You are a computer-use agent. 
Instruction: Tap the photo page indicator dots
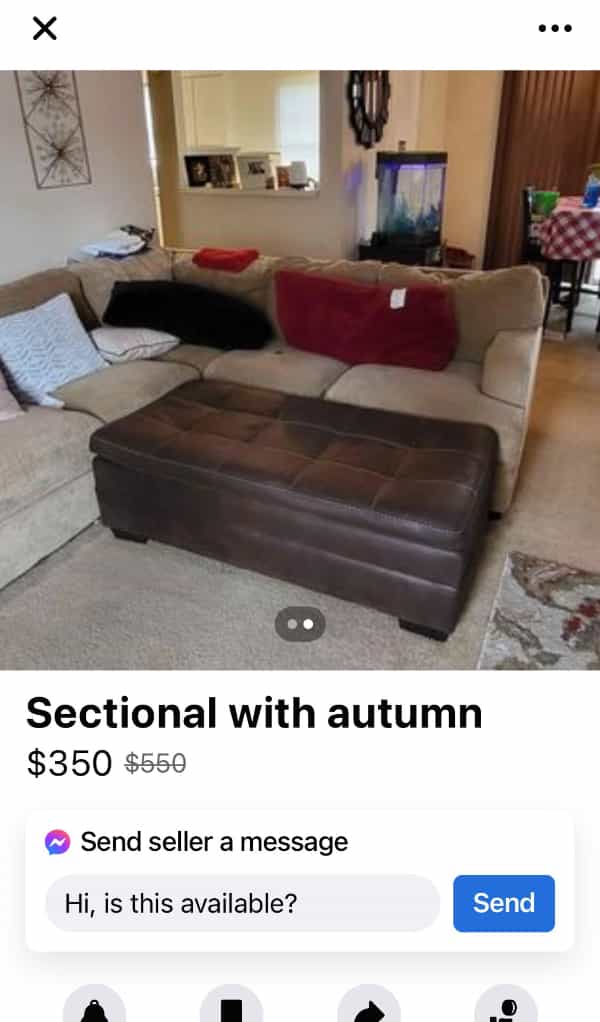(x=300, y=624)
